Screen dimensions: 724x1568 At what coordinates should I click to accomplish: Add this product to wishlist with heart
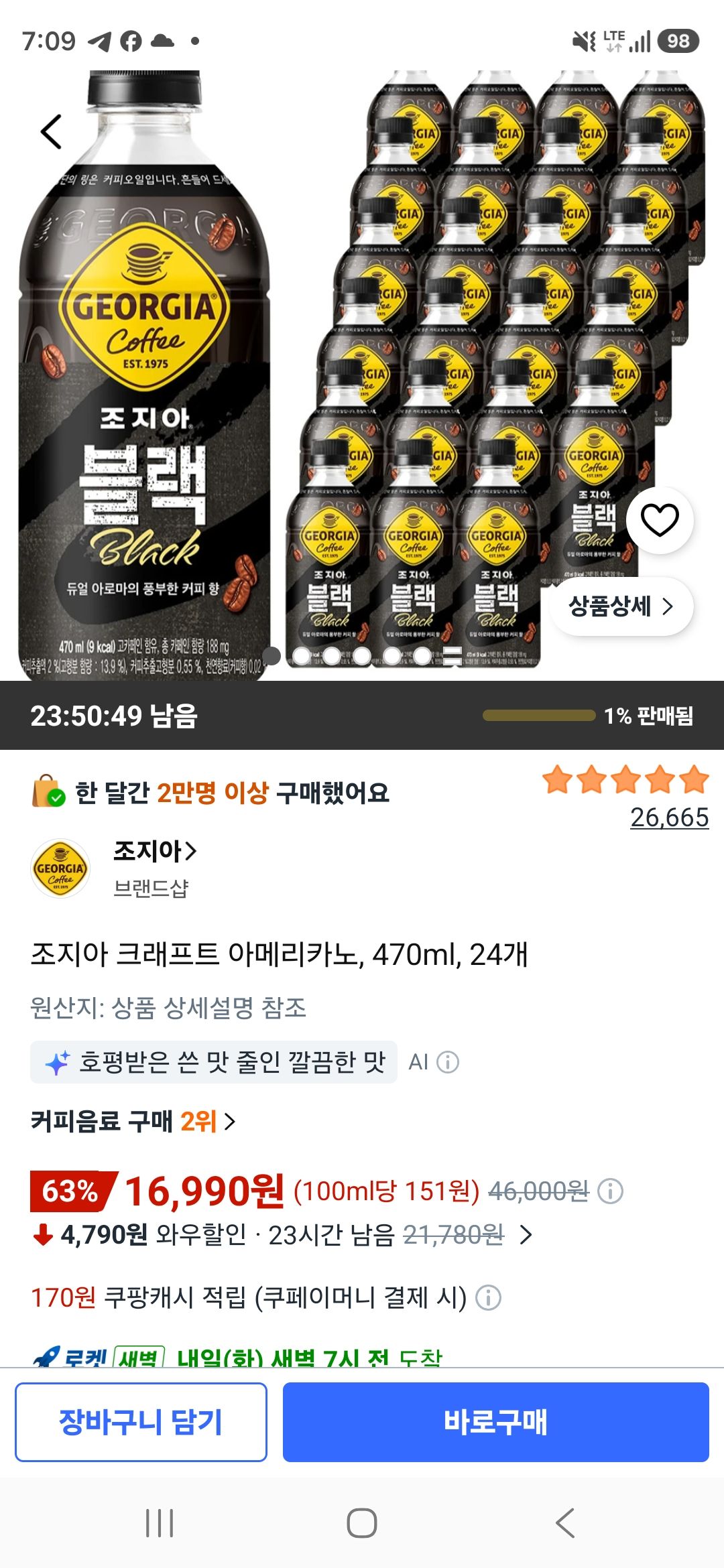[660, 520]
